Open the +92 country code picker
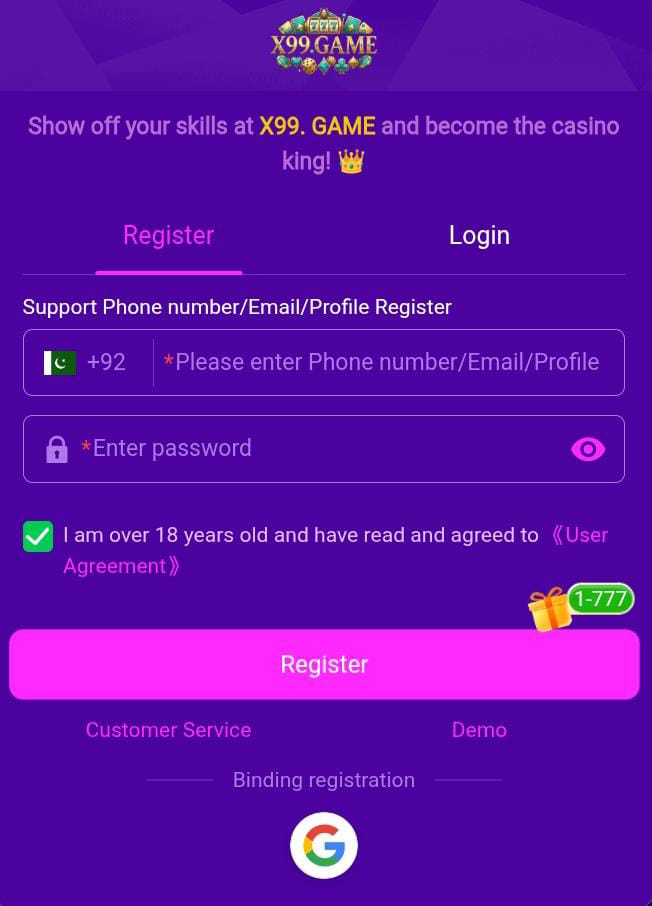 [x=86, y=362]
